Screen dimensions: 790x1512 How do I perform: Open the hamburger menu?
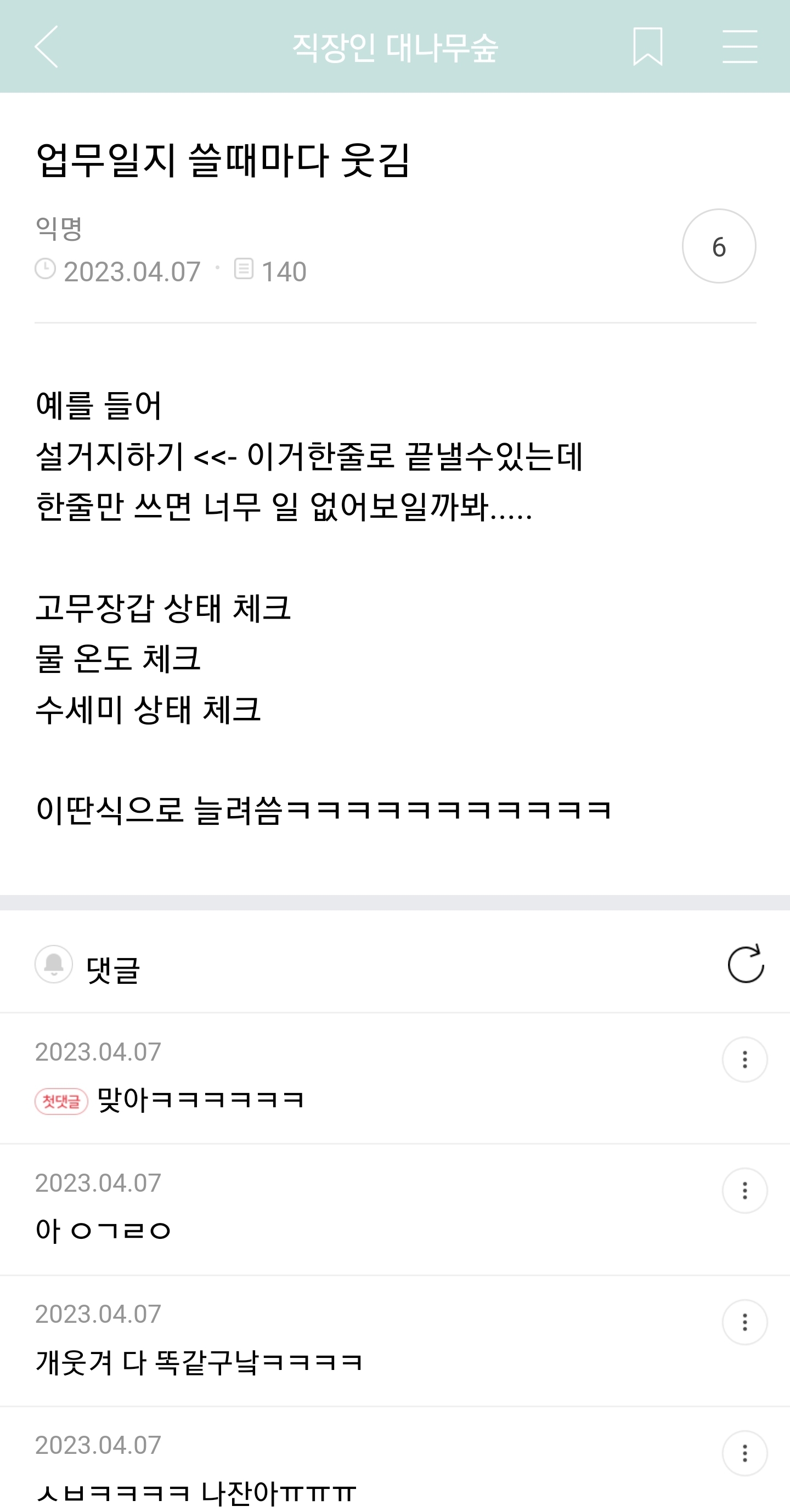pyautogui.click(x=740, y=47)
